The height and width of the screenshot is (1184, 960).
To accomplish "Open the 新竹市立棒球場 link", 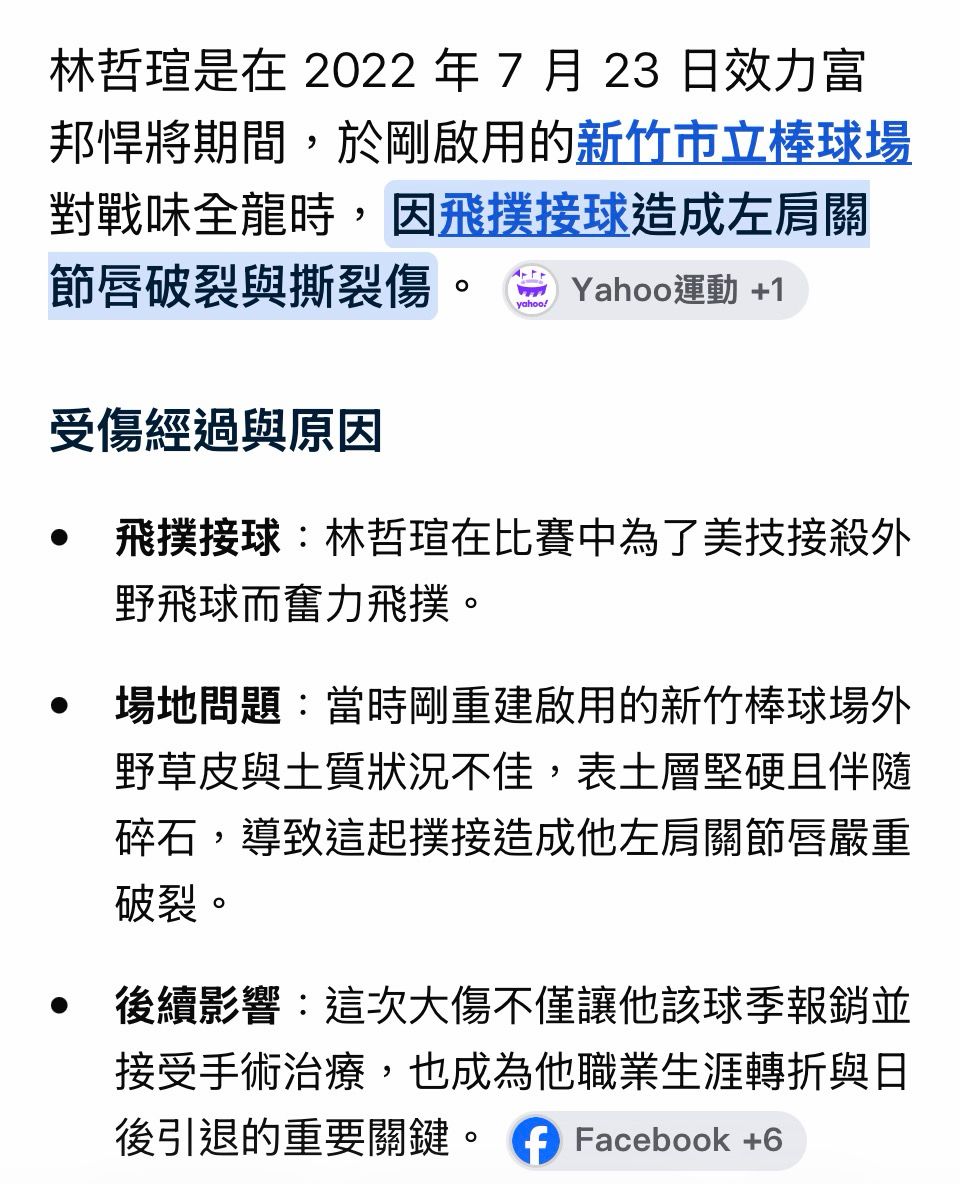I will pyautogui.click(x=743, y=142).
